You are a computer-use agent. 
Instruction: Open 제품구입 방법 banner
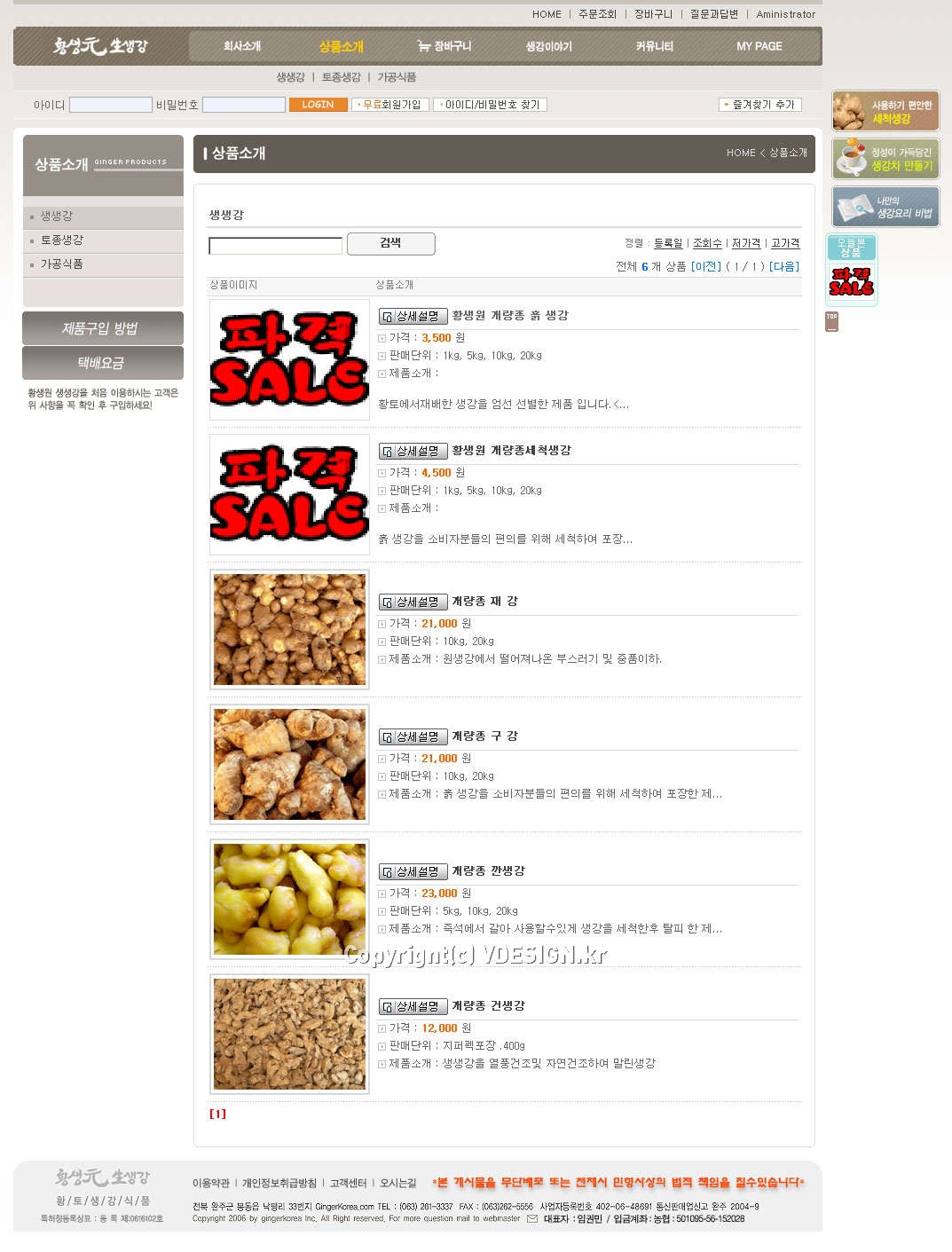102,328
